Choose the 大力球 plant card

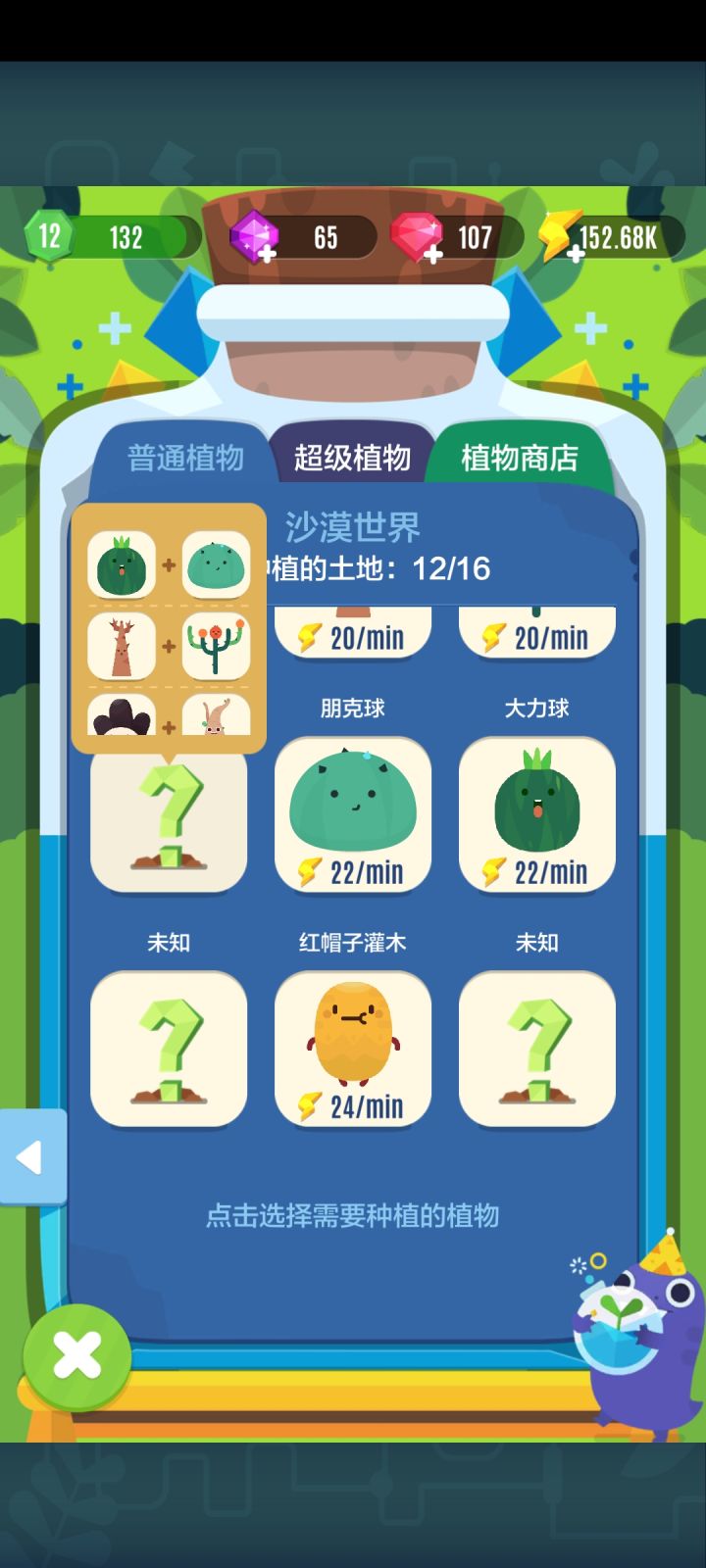tap(537, 815)
